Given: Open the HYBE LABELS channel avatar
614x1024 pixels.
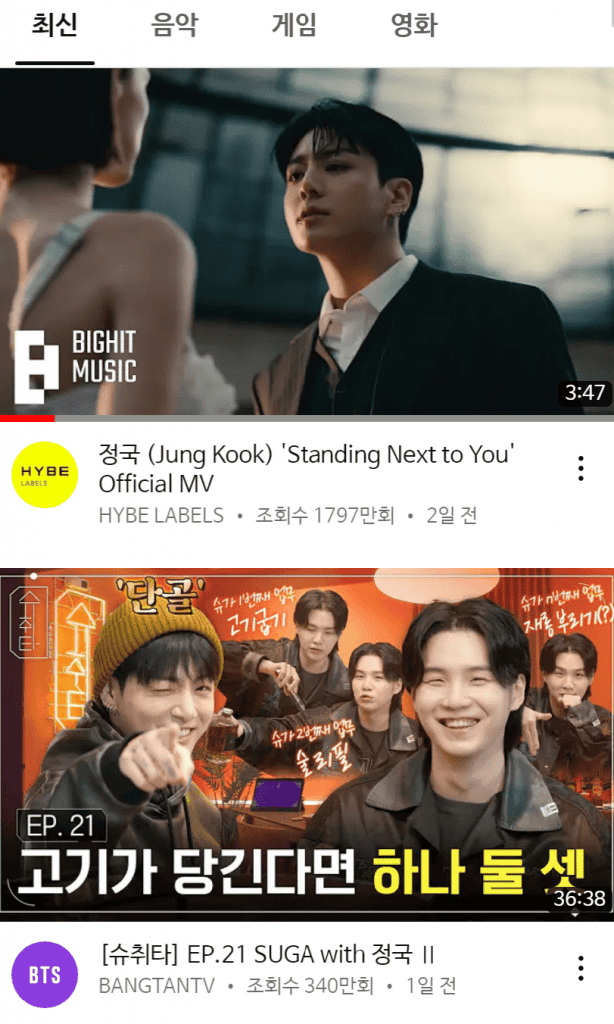Looking at the screenshot, I should click(45, 474).
